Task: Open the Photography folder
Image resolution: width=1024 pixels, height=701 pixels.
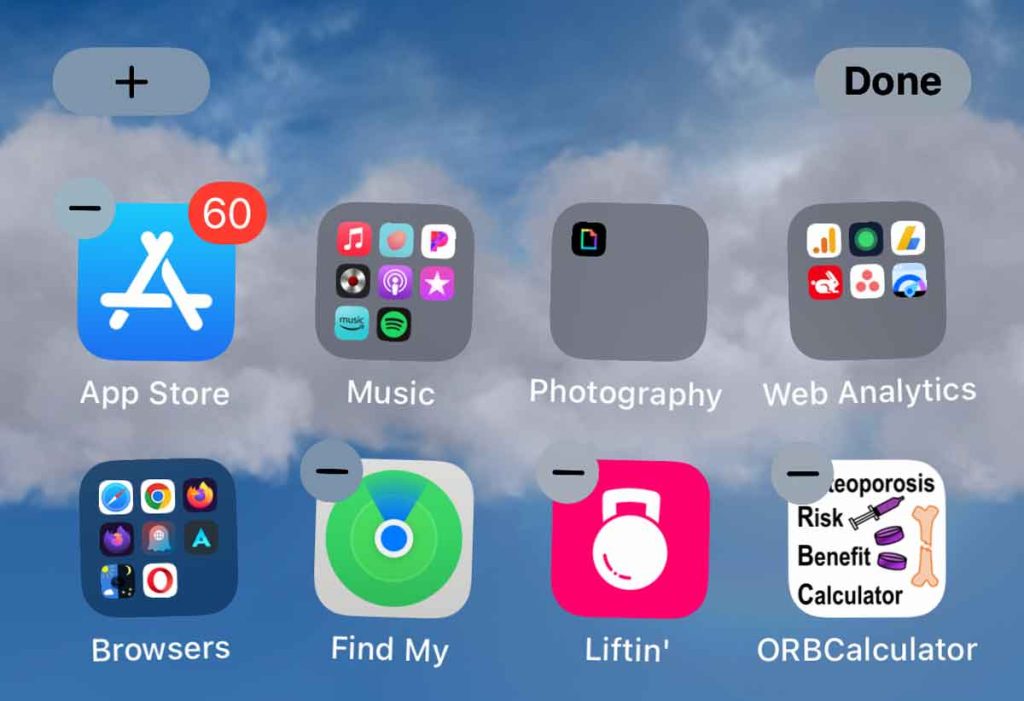Action: point(629,282)
